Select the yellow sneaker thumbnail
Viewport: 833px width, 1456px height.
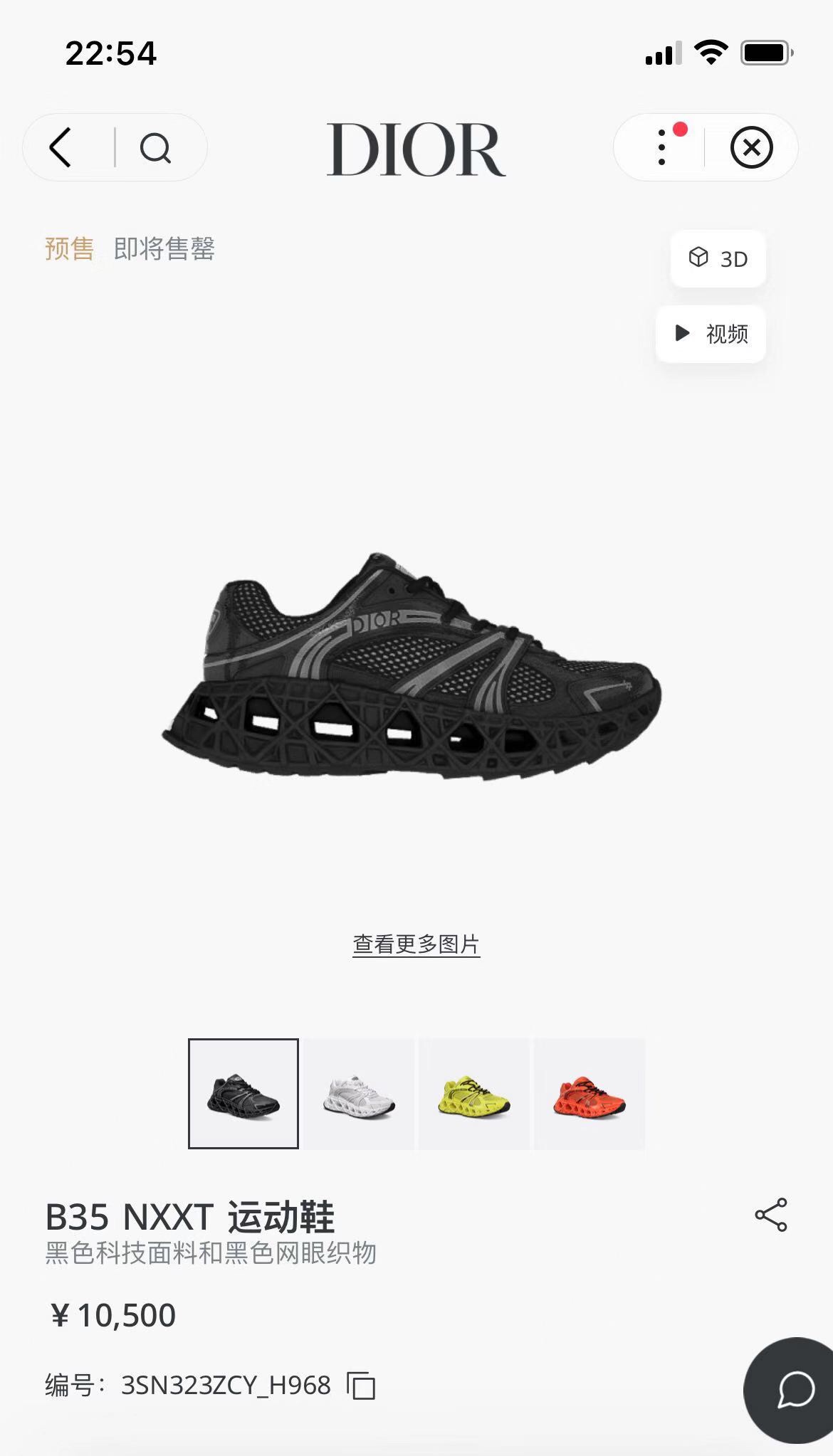[474, 1094]
